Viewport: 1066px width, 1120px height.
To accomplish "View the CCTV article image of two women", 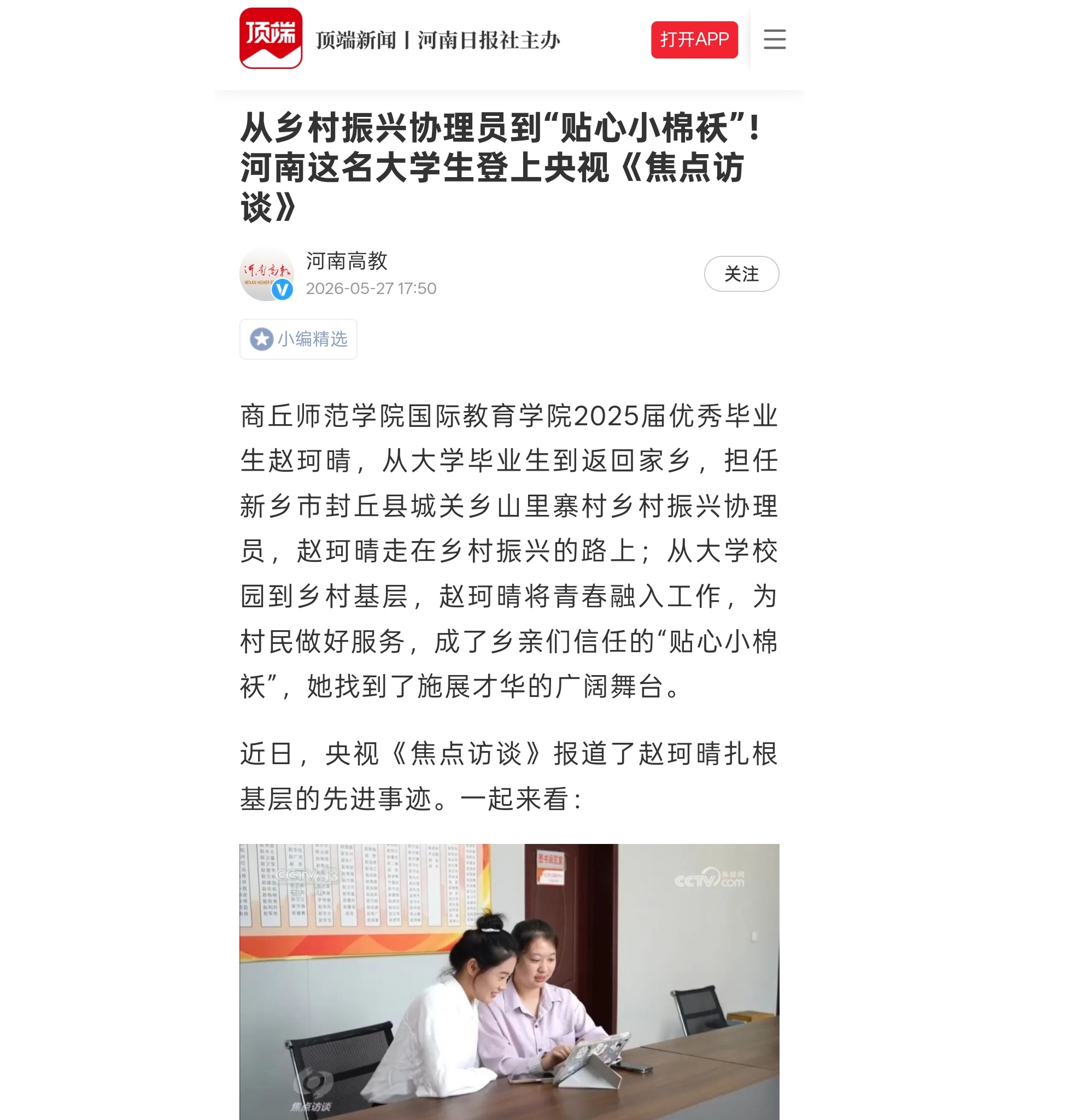I will point(509,981).
